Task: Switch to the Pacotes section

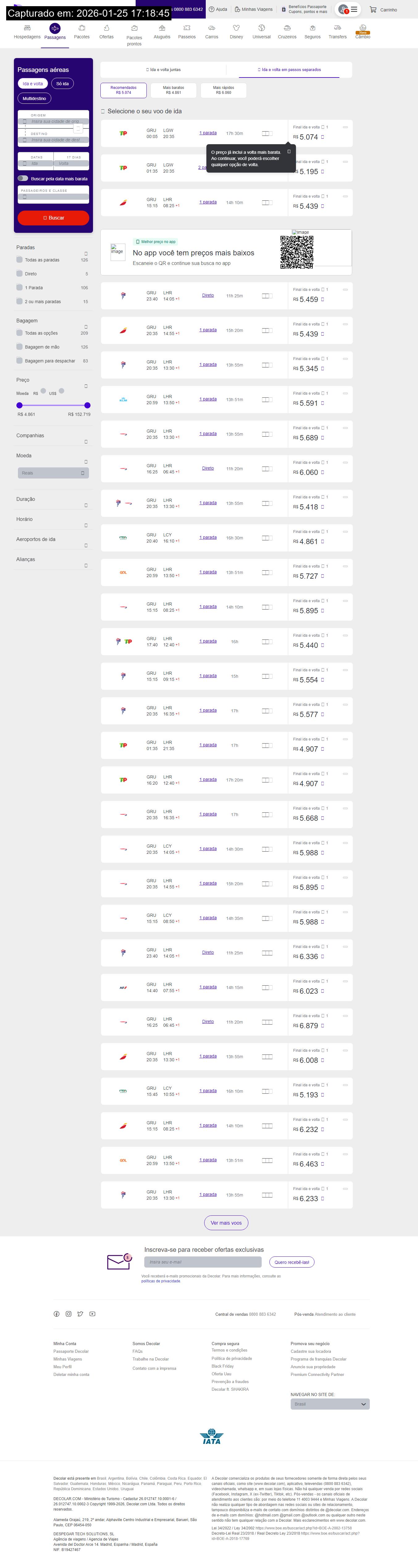Action: [x=82, y=31]
